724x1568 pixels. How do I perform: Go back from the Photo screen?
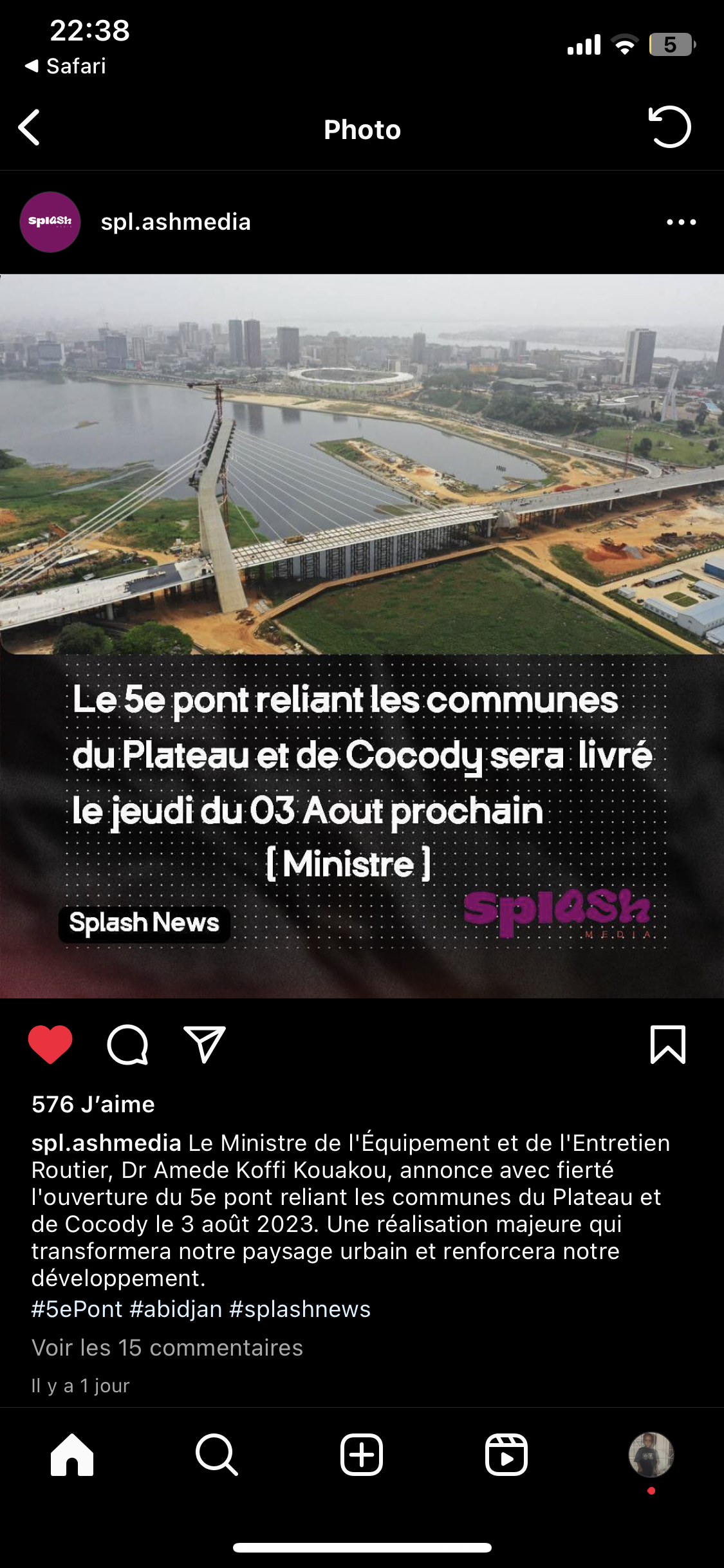point(30,127)
